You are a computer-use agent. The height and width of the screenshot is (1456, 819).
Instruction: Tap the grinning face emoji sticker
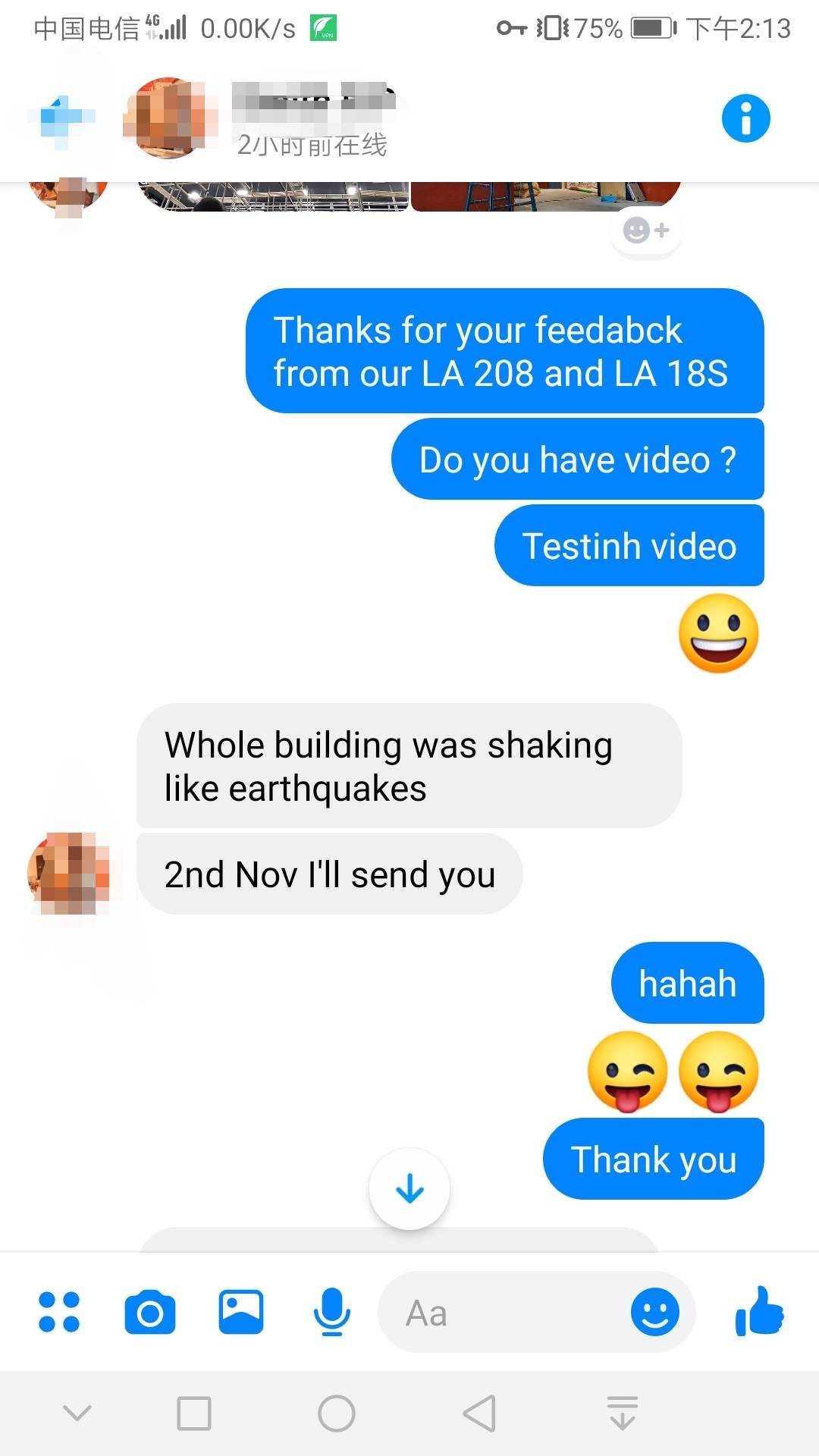pyautogui.click(x=720, y=635)
